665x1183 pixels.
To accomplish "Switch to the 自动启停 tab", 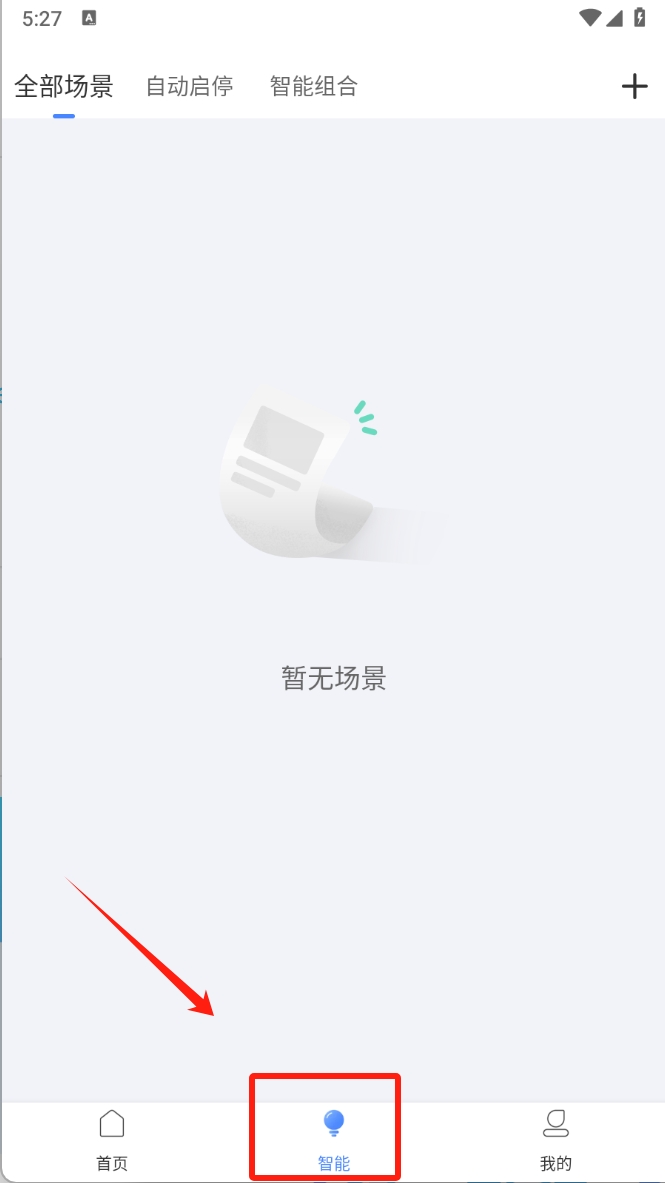I will [x=190, y=86].
